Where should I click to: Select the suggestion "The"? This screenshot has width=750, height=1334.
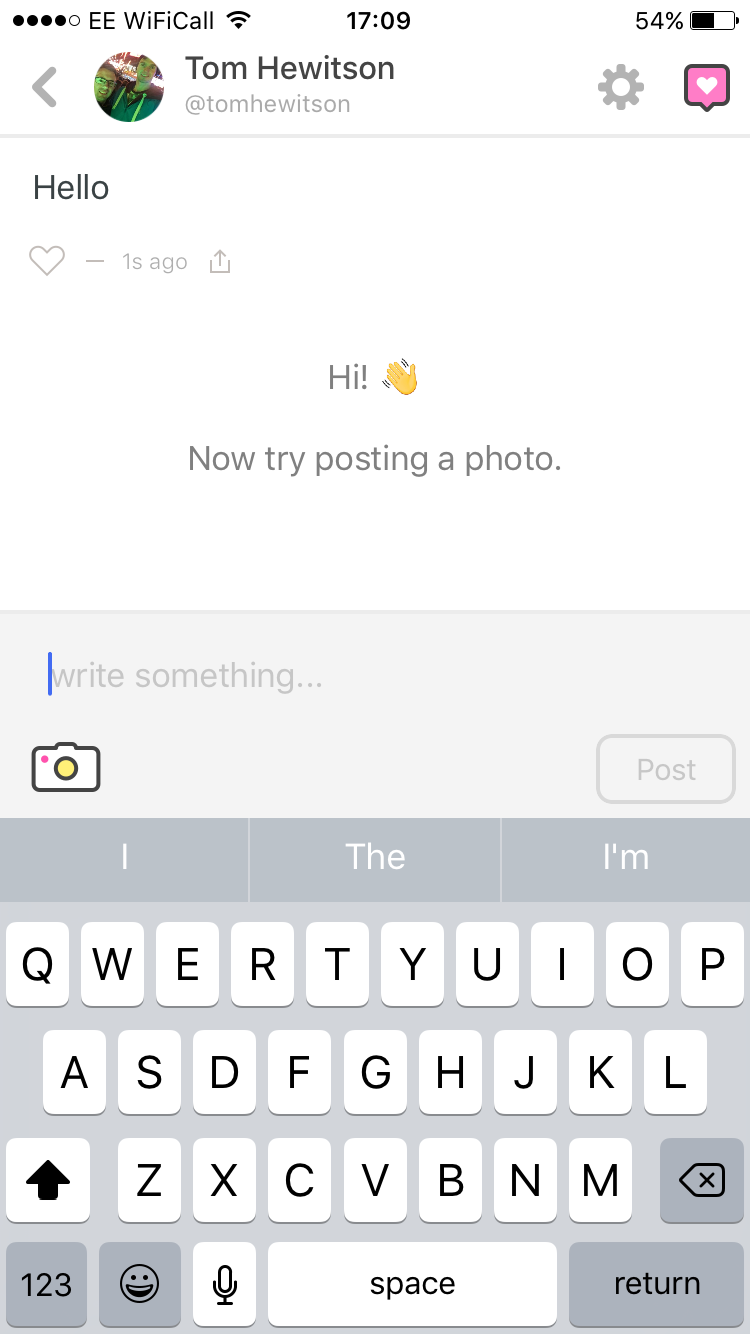pyautogui.click(x=375, y=857)
